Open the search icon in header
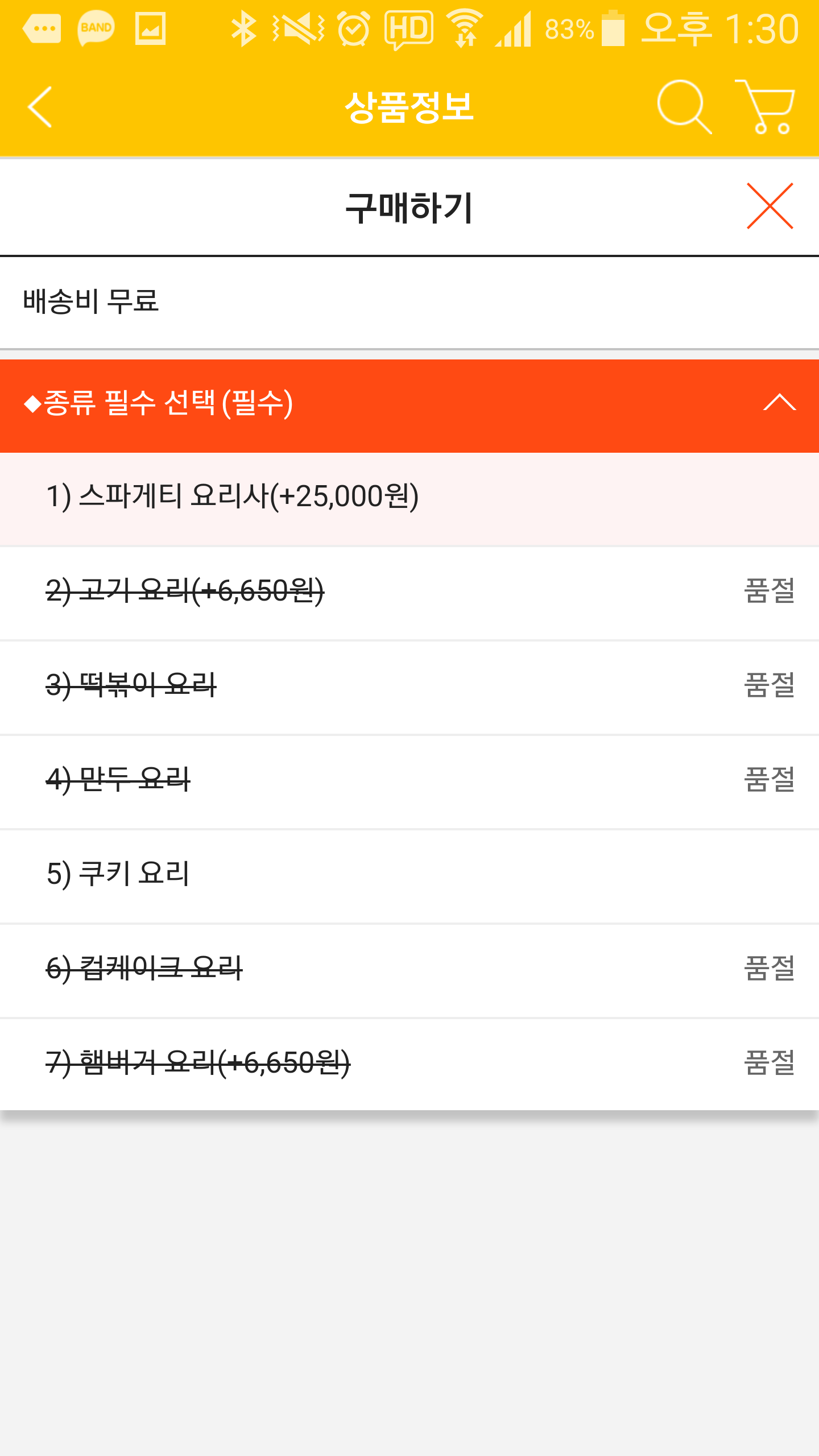Image resolution: width=819 pixels, height=1456 pixels. point(684,107)
